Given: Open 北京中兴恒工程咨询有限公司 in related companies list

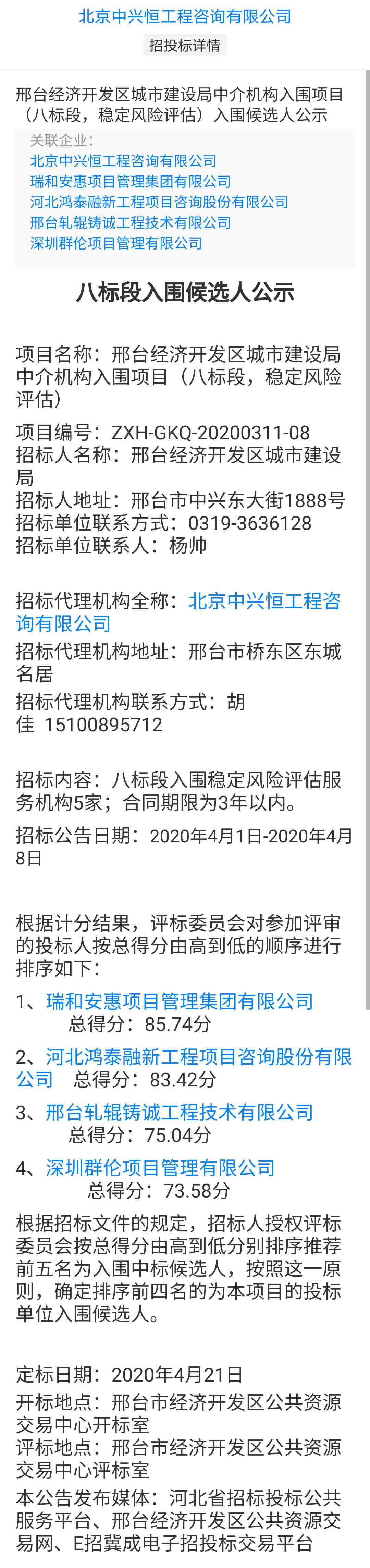Looking at the screenshot, I should [123, 161].
